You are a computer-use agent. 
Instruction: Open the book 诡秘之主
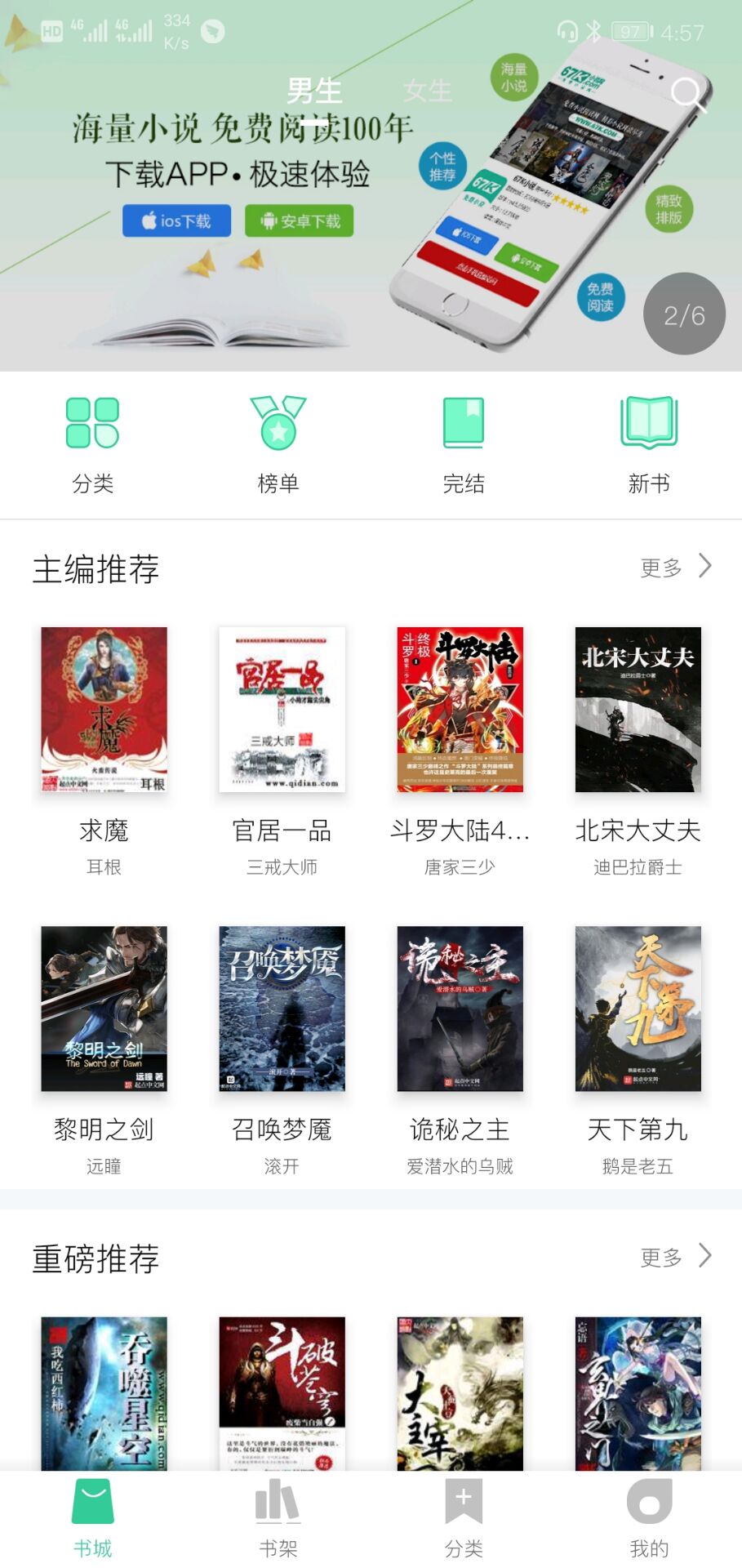(x=460, y=1009)
